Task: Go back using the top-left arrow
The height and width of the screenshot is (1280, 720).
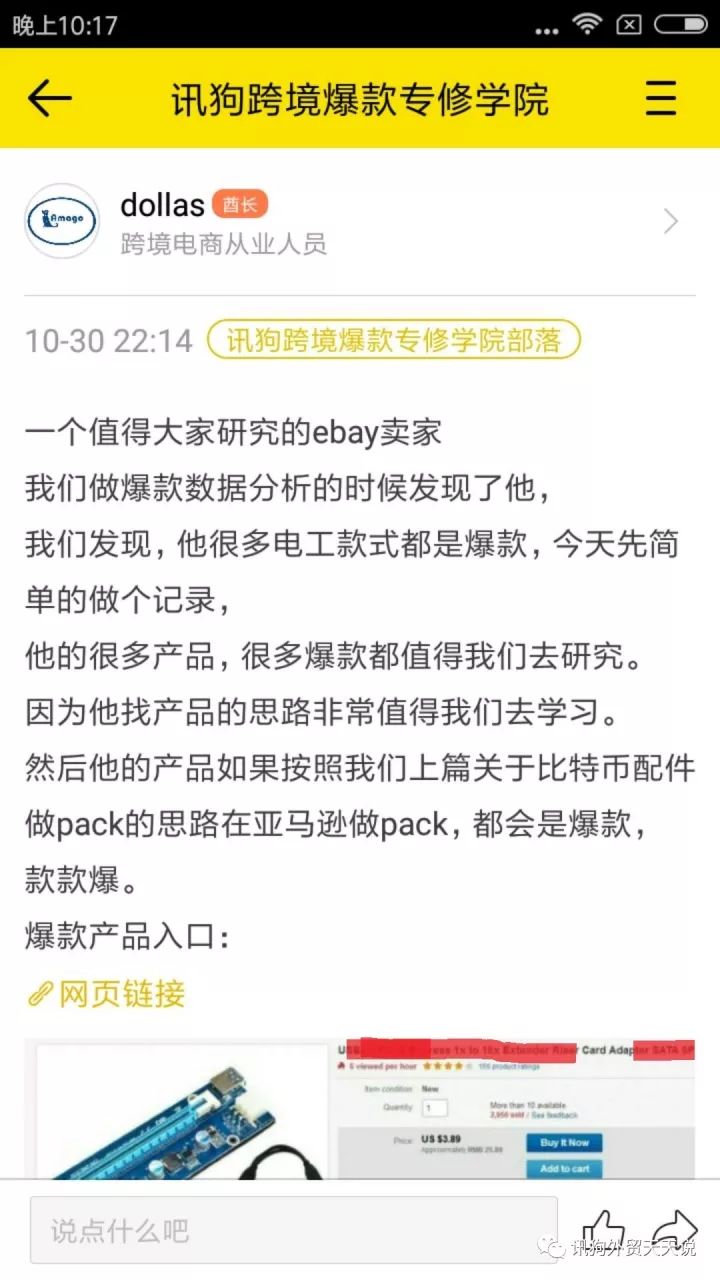Action: [50, 98]
